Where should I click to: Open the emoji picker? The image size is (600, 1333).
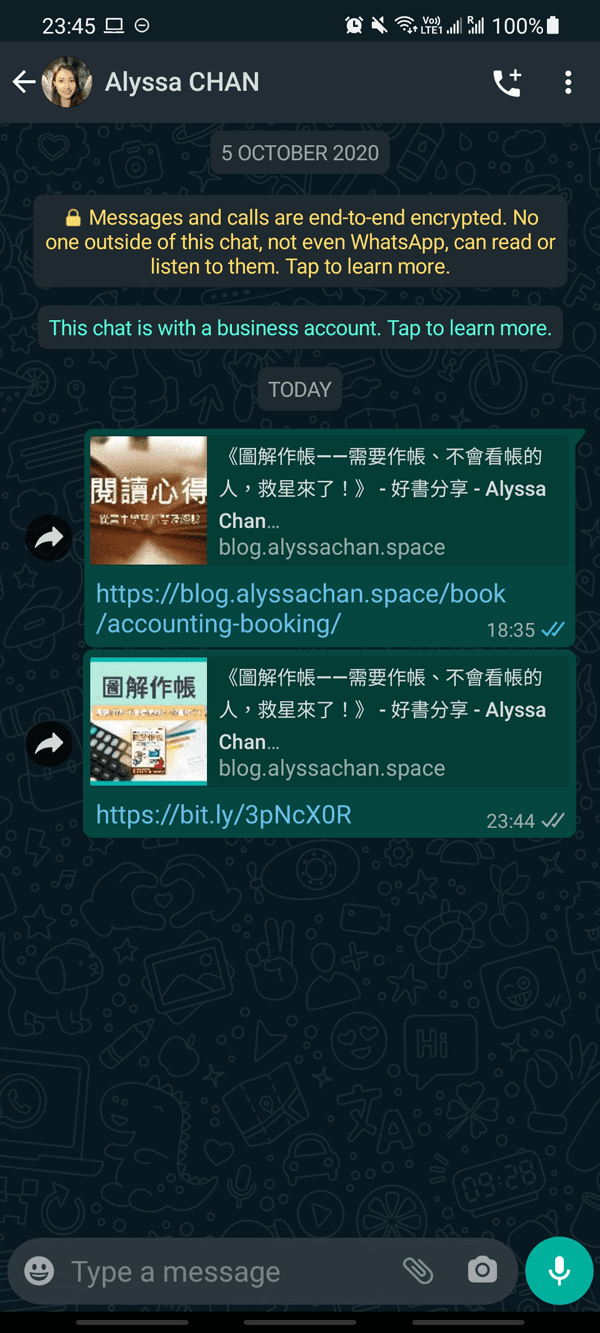(39, 1271)
